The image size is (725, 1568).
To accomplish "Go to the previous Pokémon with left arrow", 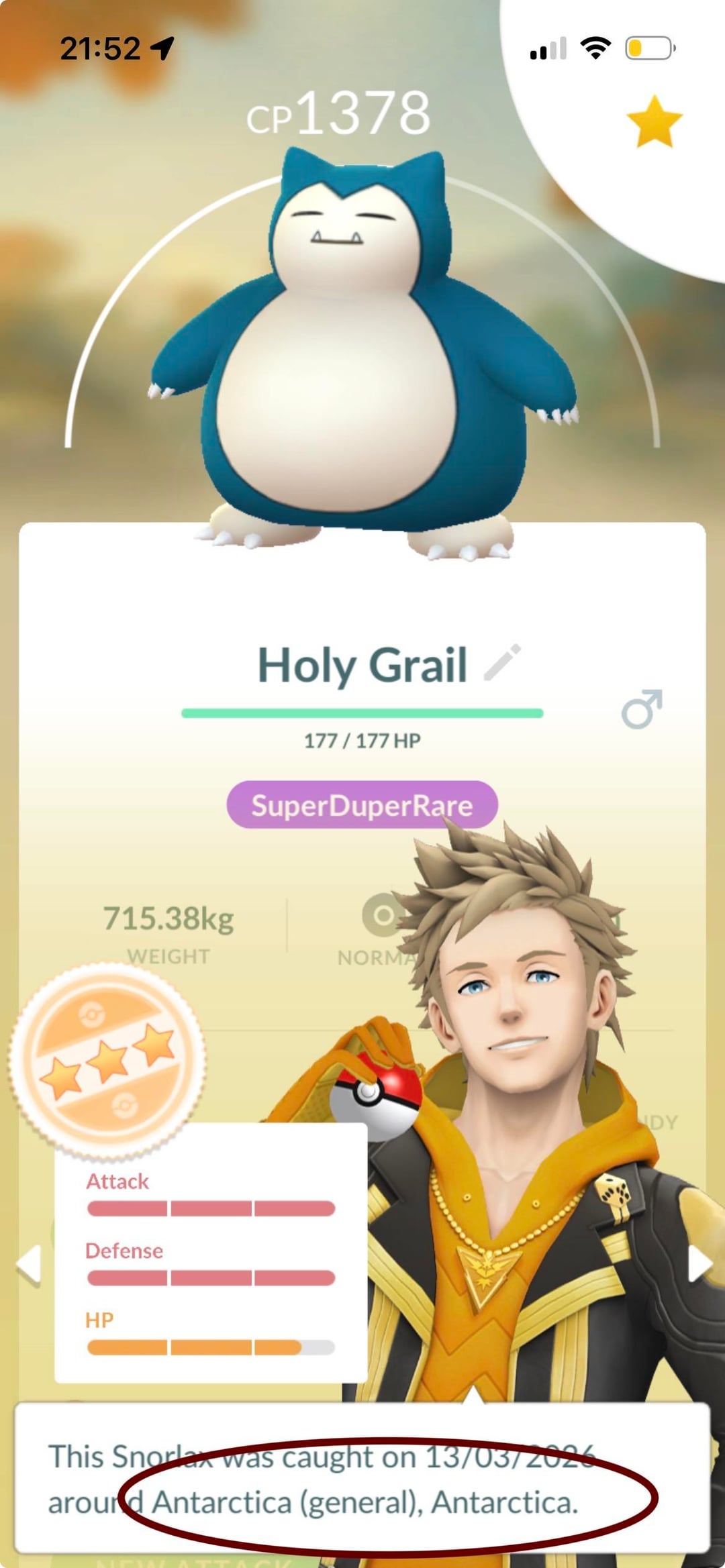I will (x=30, y=1265).
